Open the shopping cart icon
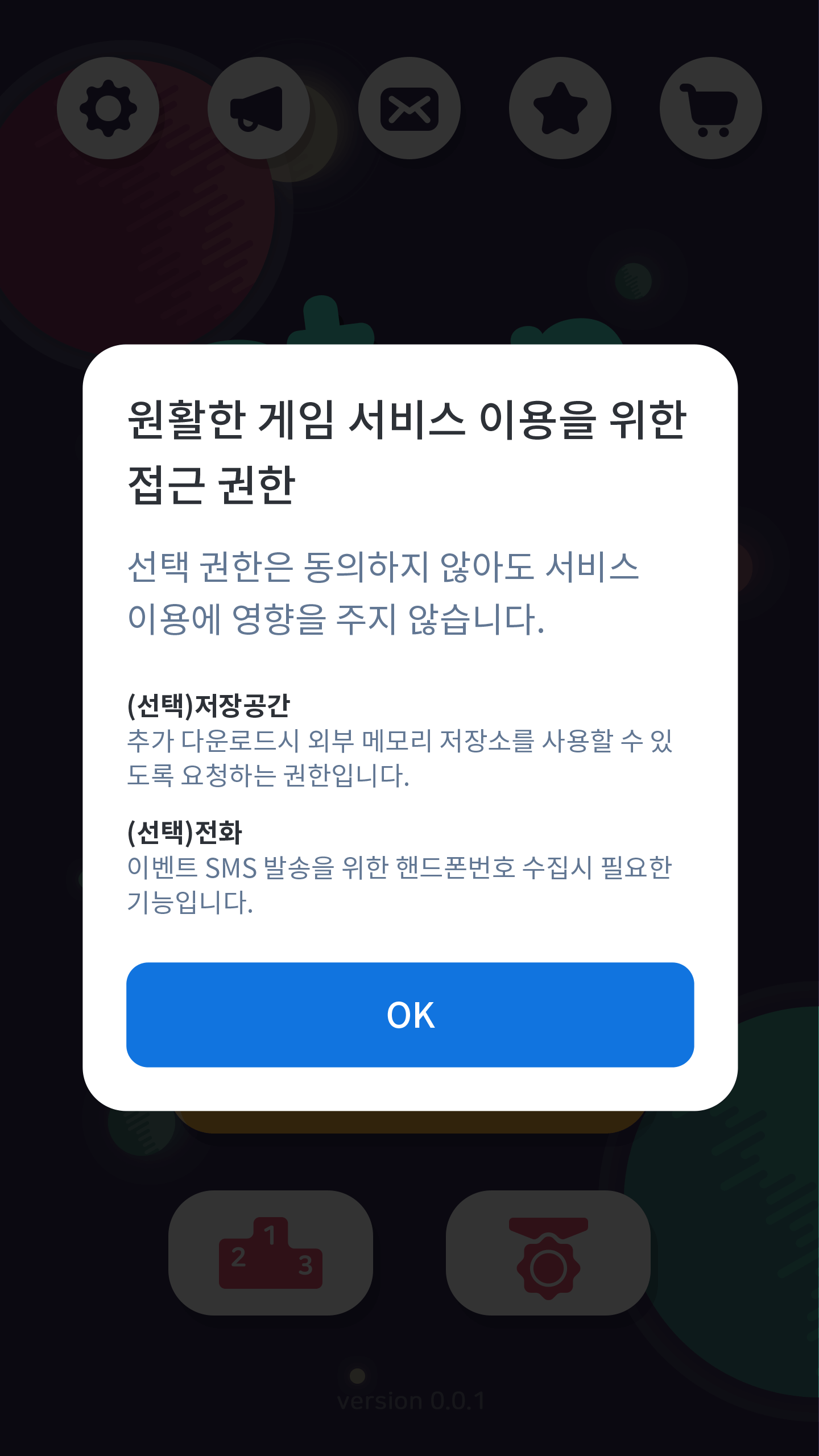Image resolution: width=819 pixels, height=1456 pixels. click(x=711, y=108)
